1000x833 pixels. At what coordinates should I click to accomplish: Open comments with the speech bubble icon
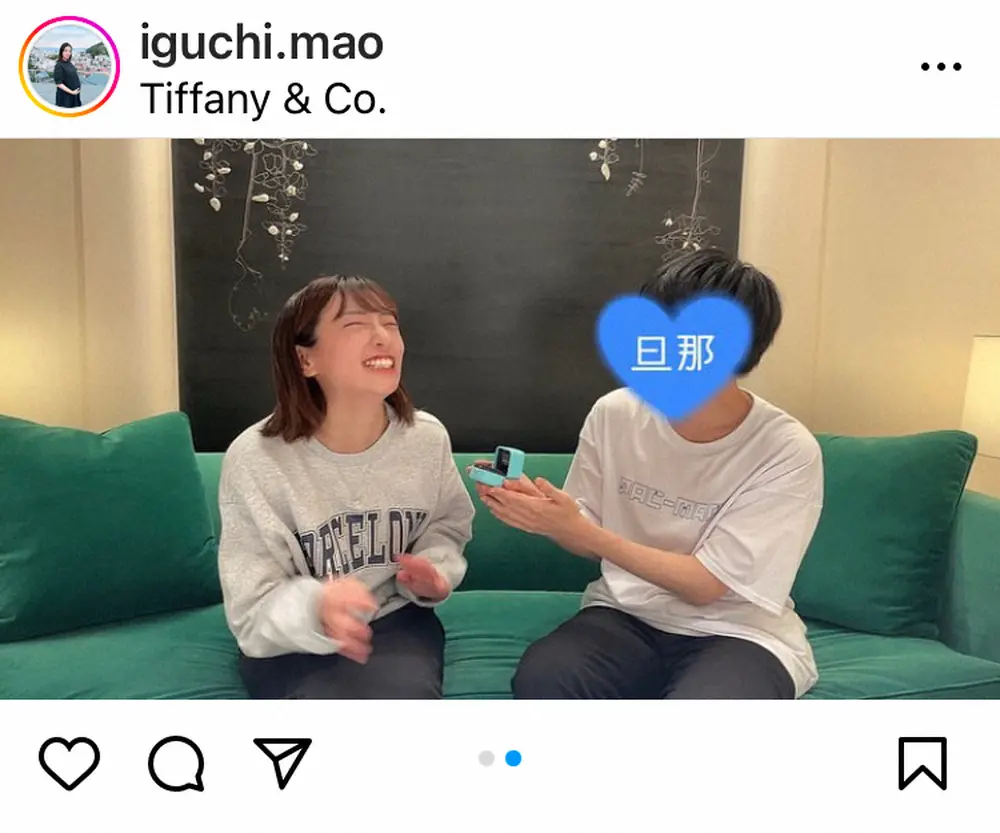click(177, 765)
